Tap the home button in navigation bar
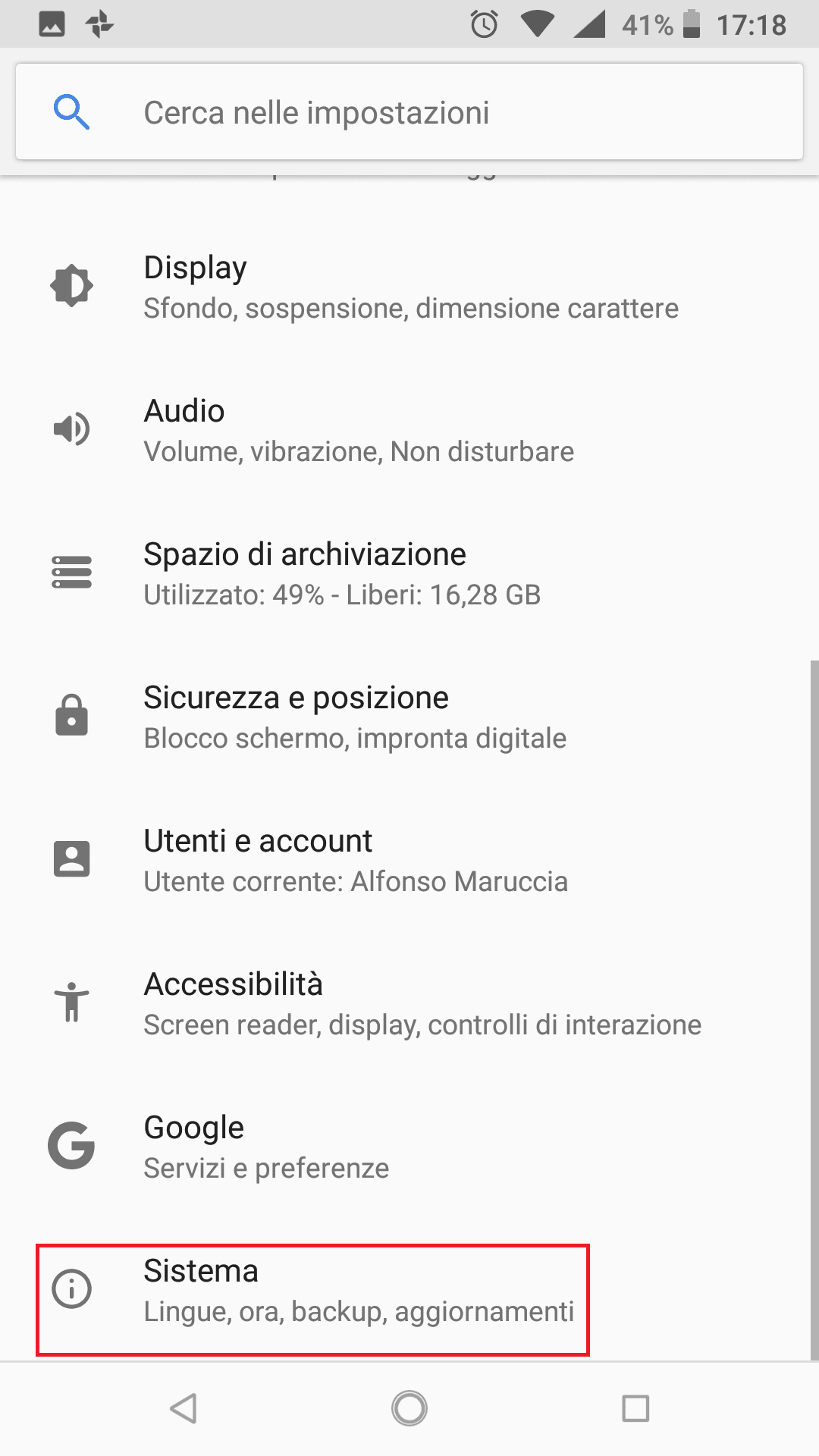The width and height of the screenshot is (819, 1456). pos(409,1409)
